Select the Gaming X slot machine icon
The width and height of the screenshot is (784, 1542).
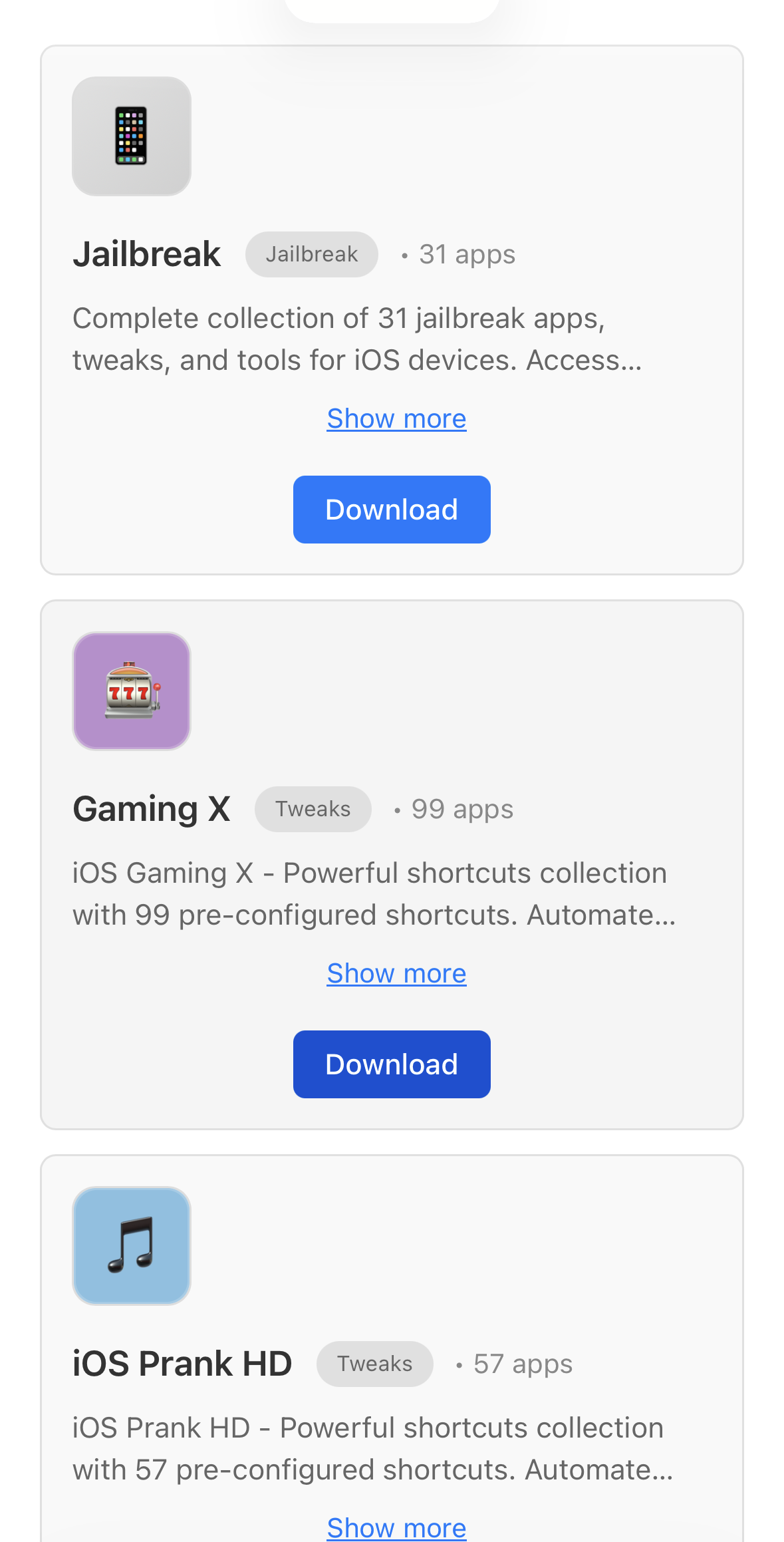pyautogui.click(x=131, y=691)
